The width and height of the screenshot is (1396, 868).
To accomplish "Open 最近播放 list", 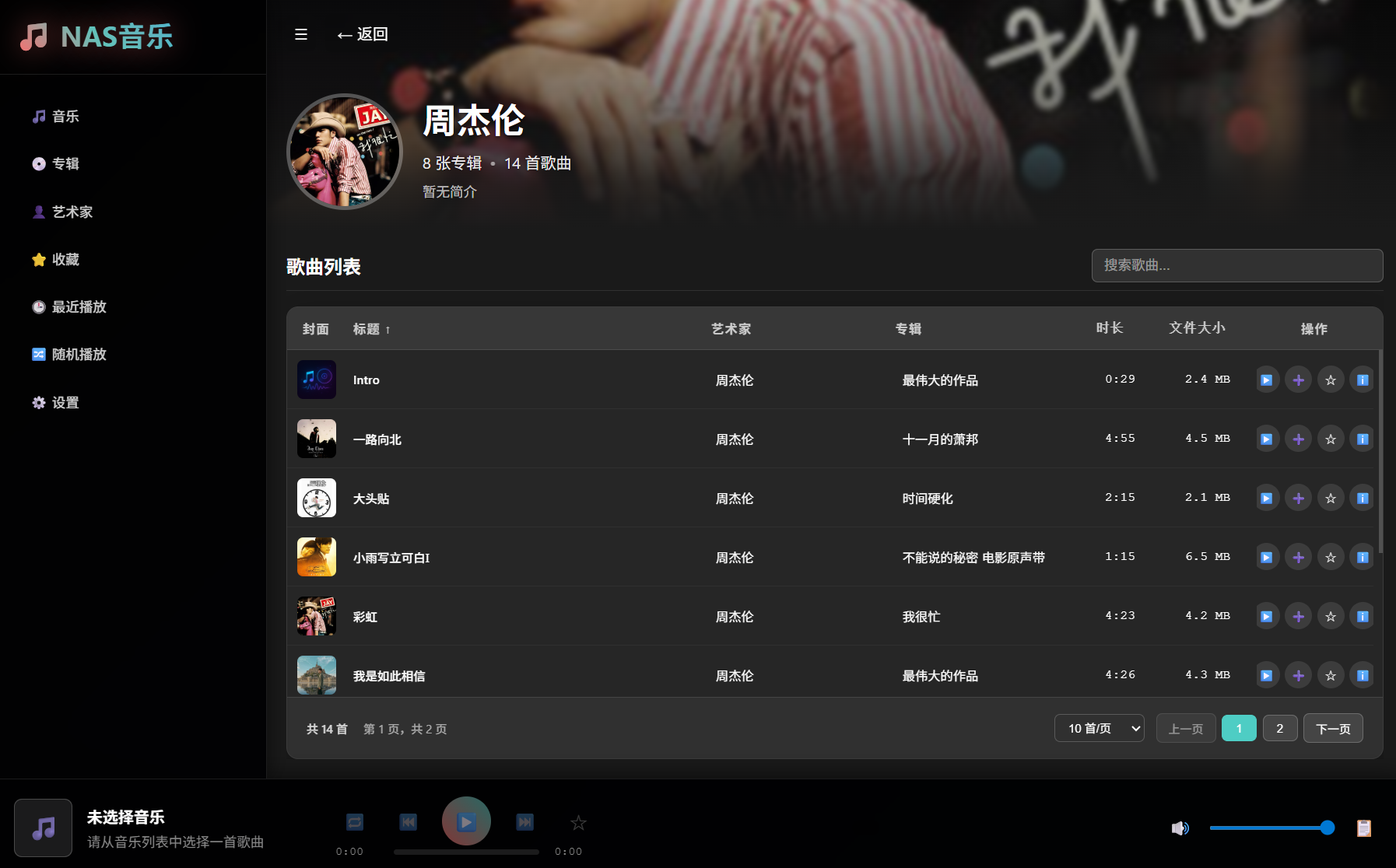I will coord(79,307).
